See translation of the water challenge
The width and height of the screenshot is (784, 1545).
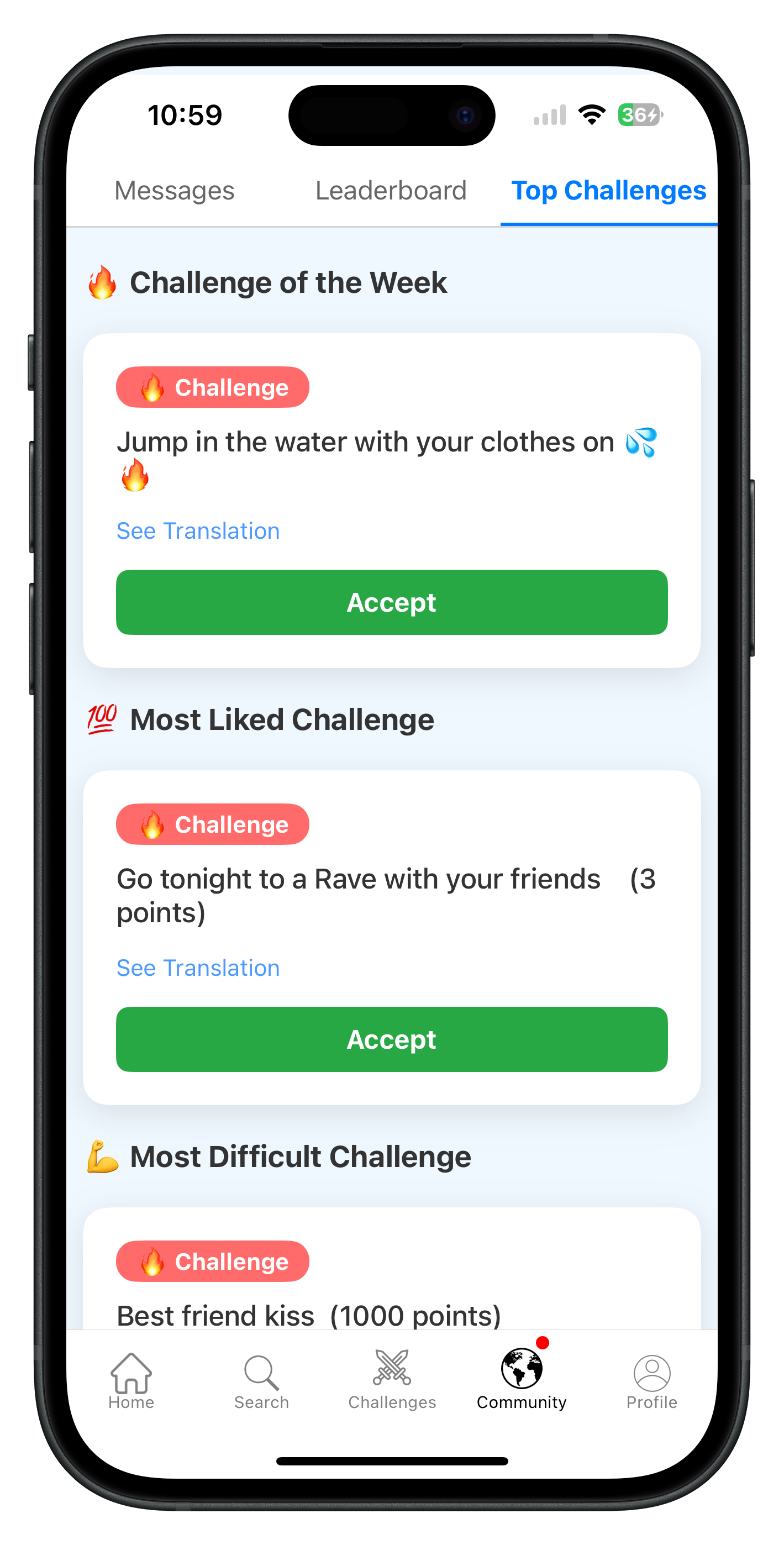(x=198, y=531)
